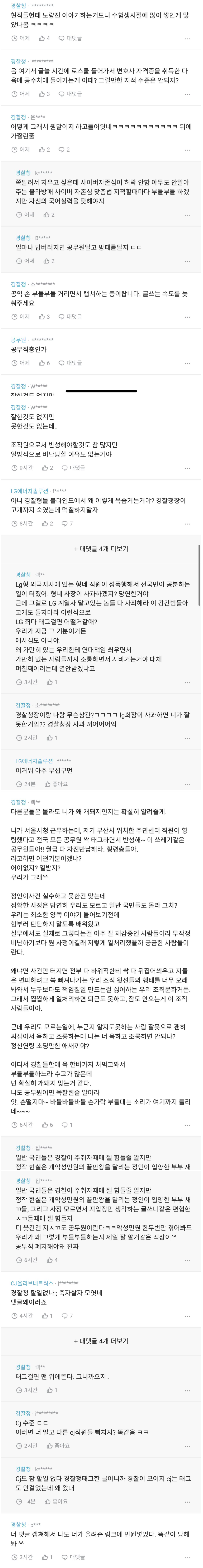Screen dimensions: 203x1568
Task: Like the comment about 노량진 이야기
Action: pos(44,38)
